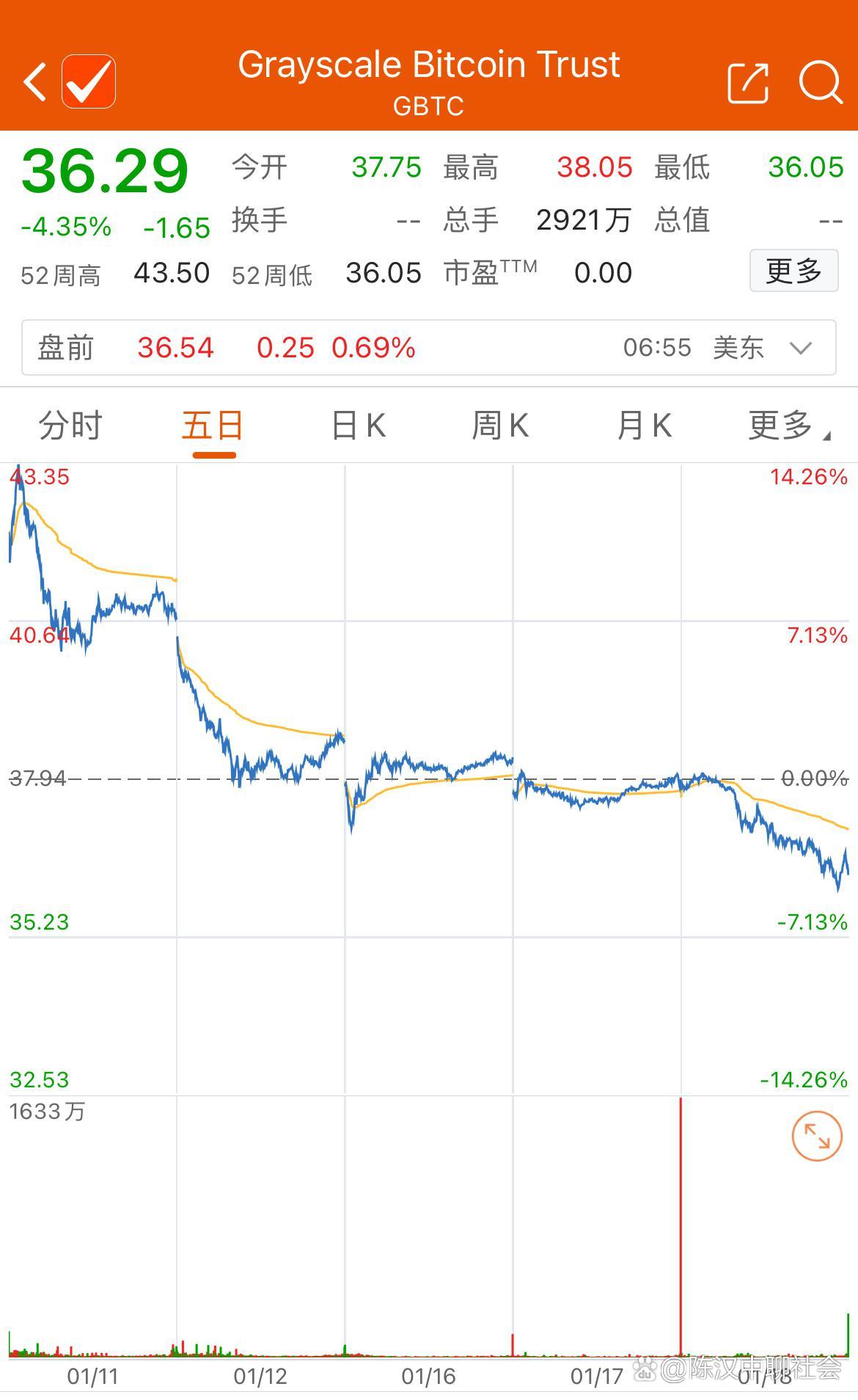Screen dimensions: 858x1400
Task: Tap the pre-market price 36.54
Action: pyautogui.click(x=176, y=348)
